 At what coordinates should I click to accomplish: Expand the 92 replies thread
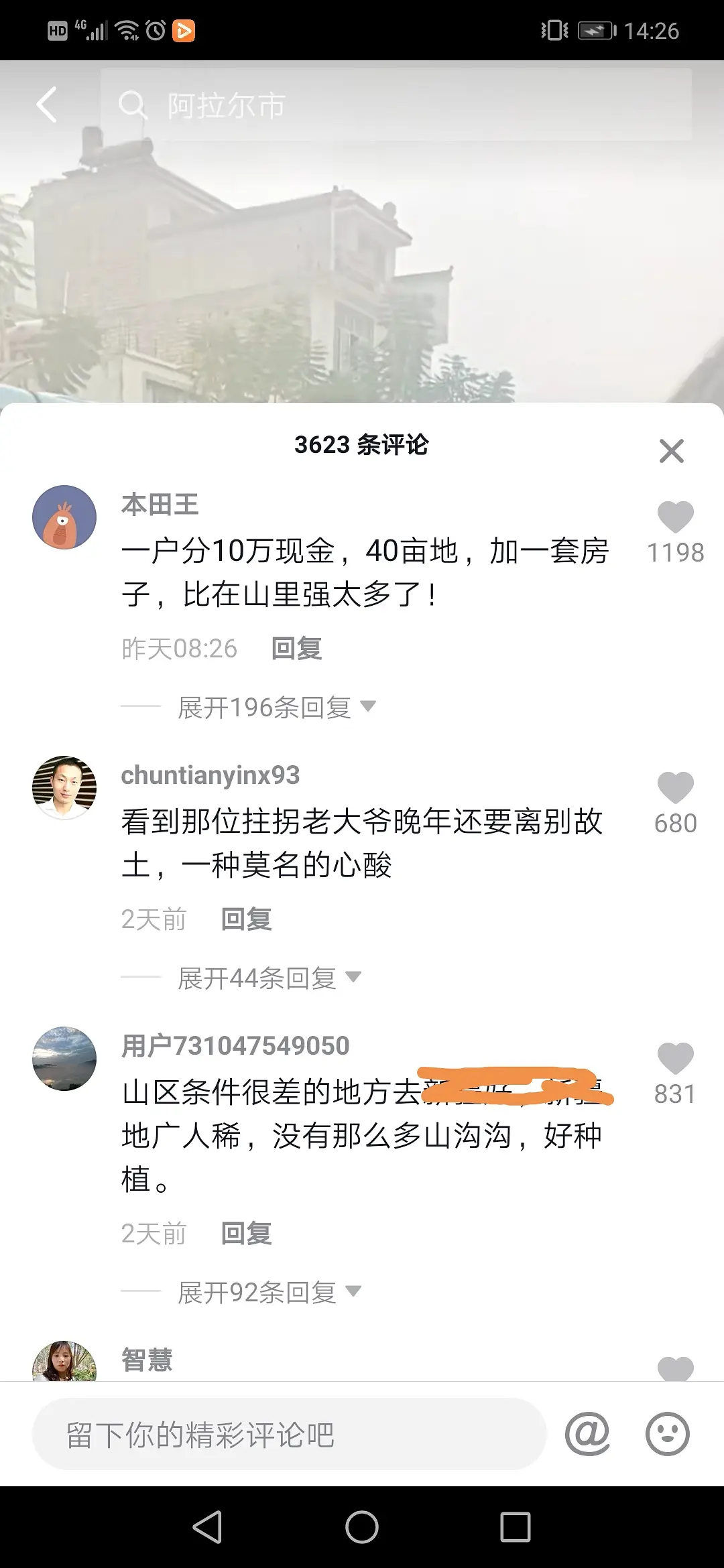[x=268, y=1293]
